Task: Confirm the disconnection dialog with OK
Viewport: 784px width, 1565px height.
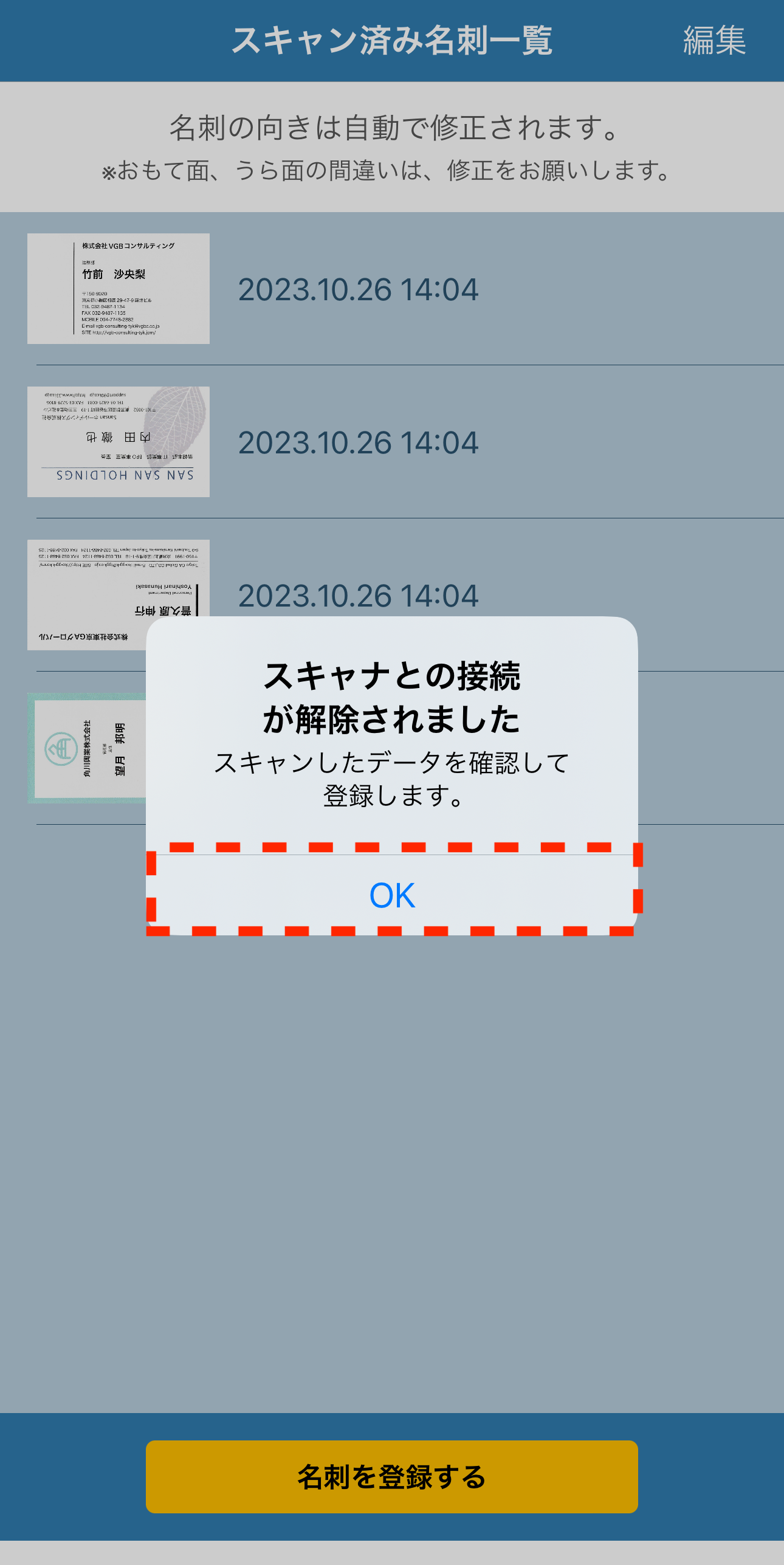Action: [x=392, y=895]
